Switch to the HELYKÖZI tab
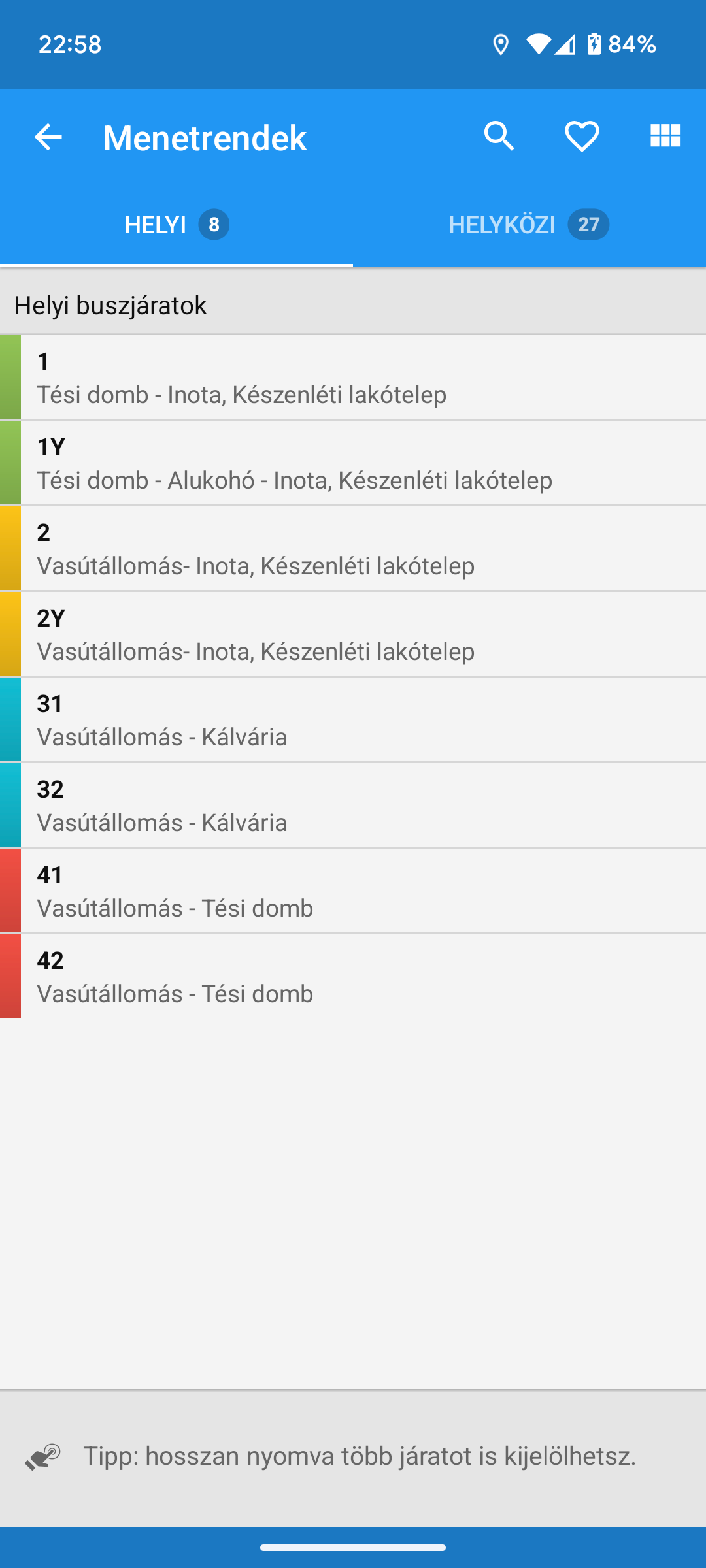The width and height of the screenshot is (706, 1568). click(529, 225)
